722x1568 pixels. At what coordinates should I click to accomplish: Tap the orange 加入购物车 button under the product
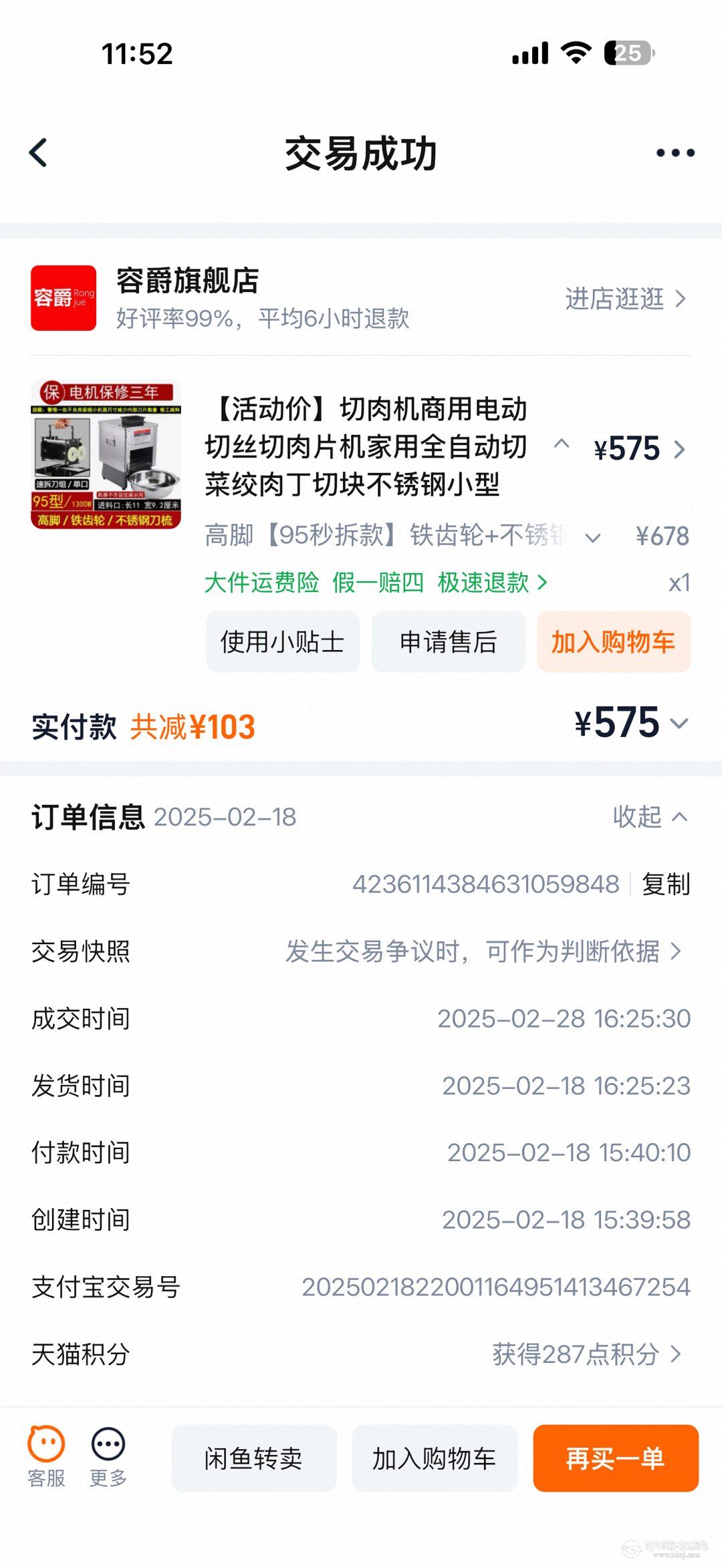613,642
